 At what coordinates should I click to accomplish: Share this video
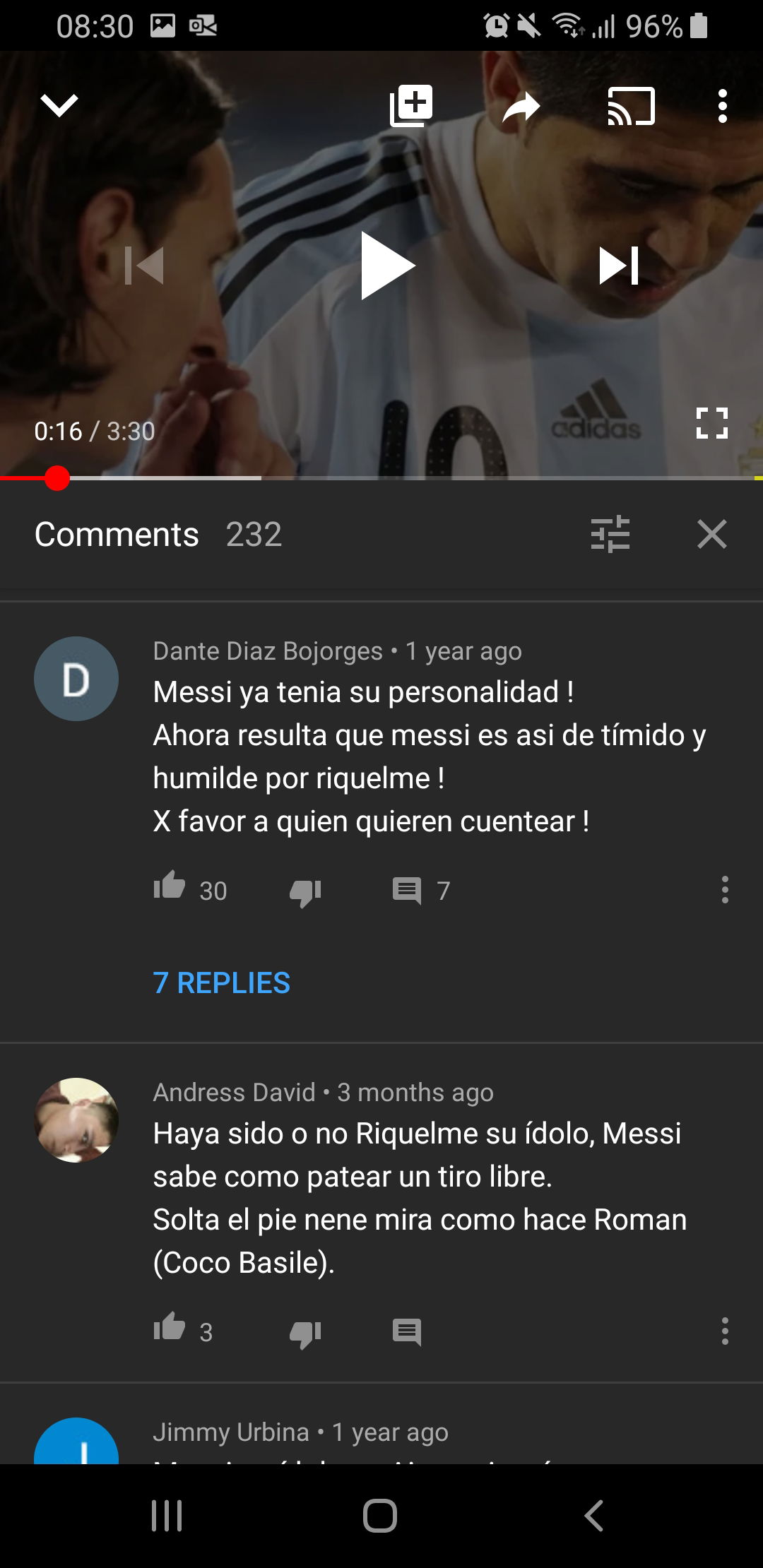coord(521,107)
